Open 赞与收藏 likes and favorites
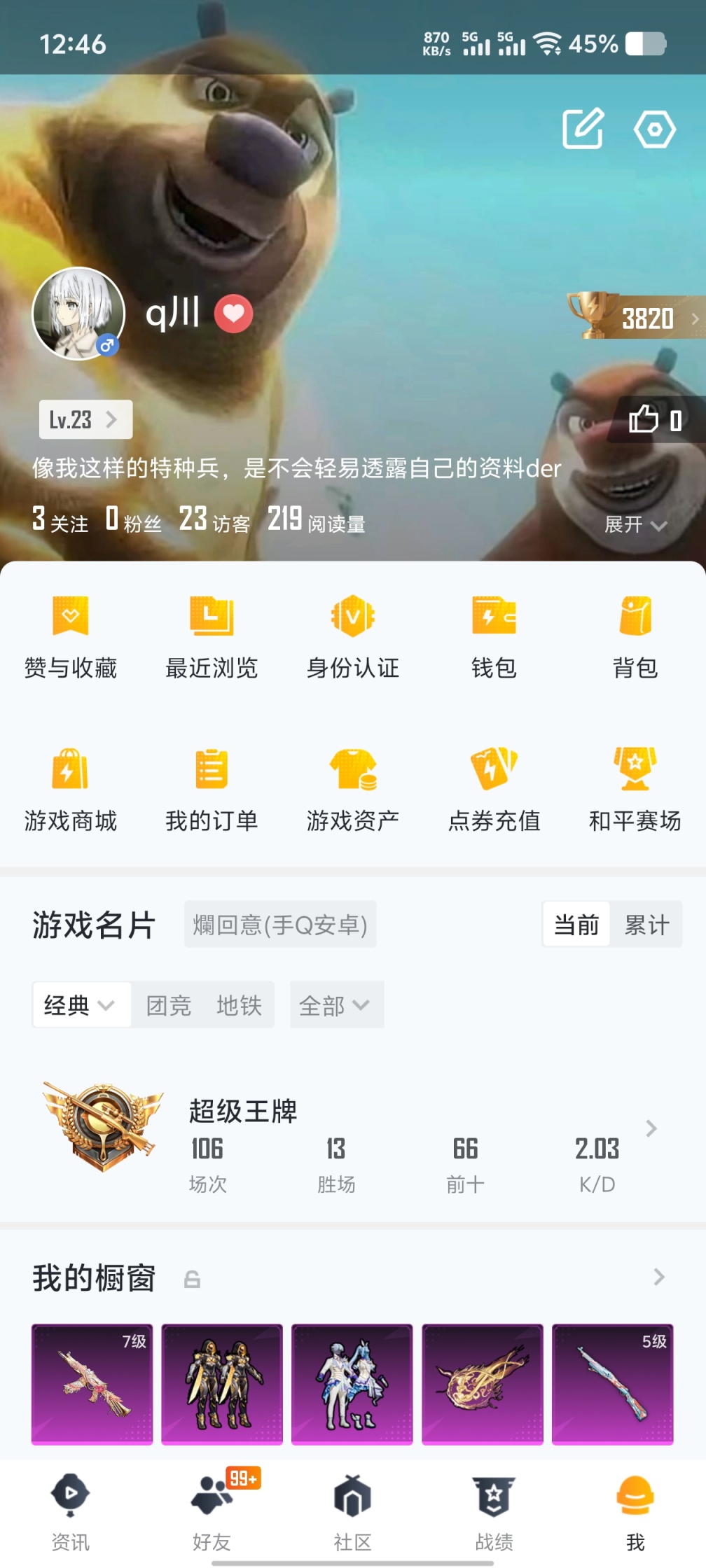 pos(71,636)
